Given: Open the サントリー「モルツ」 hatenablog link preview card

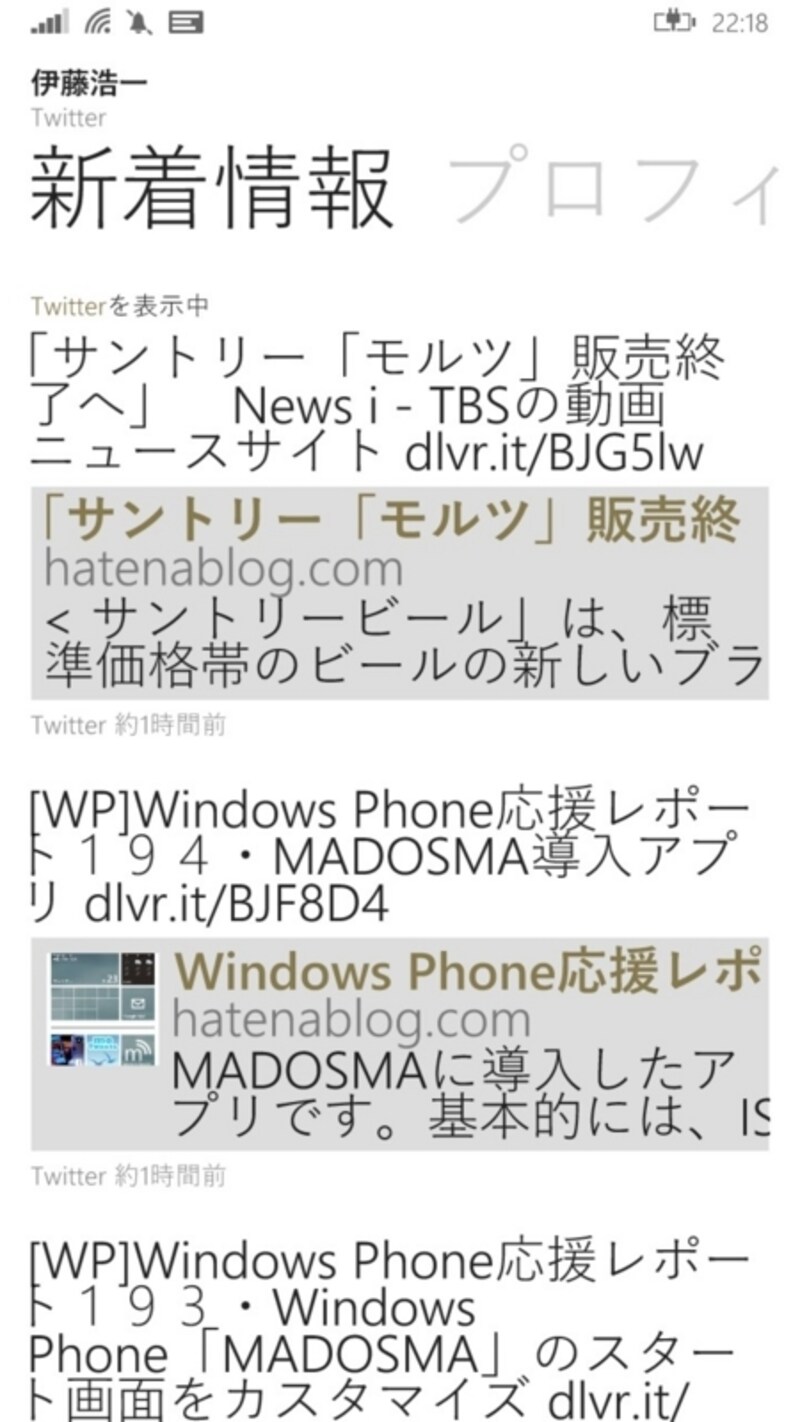Looking at the screenshot, I should 400,593.
